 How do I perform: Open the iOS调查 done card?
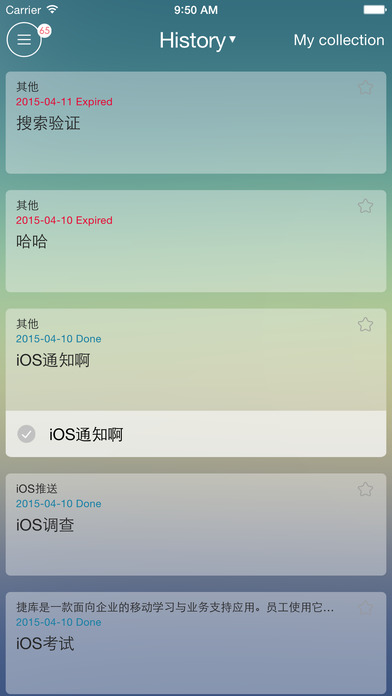point(196,525)
